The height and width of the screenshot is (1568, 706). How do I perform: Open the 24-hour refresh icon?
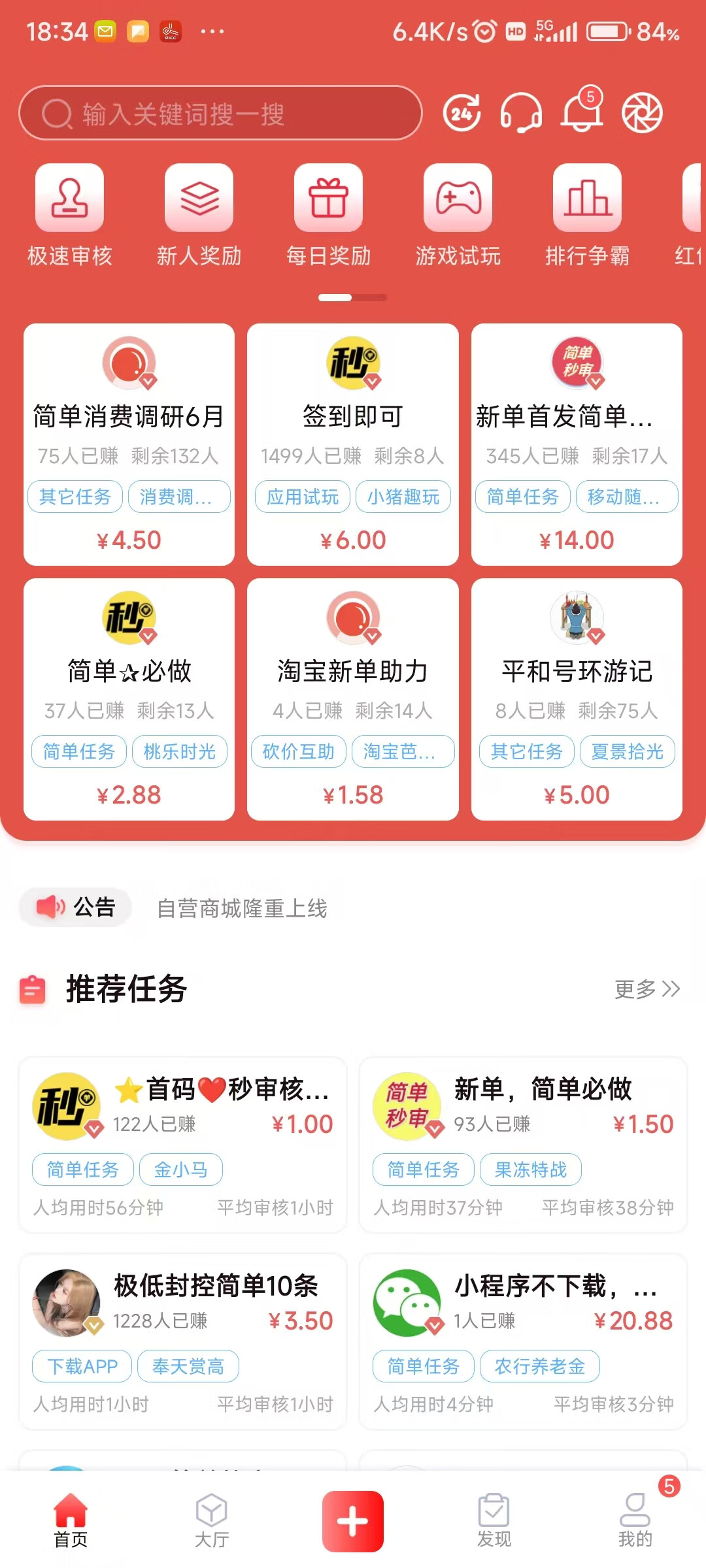[x=462, y=114]
